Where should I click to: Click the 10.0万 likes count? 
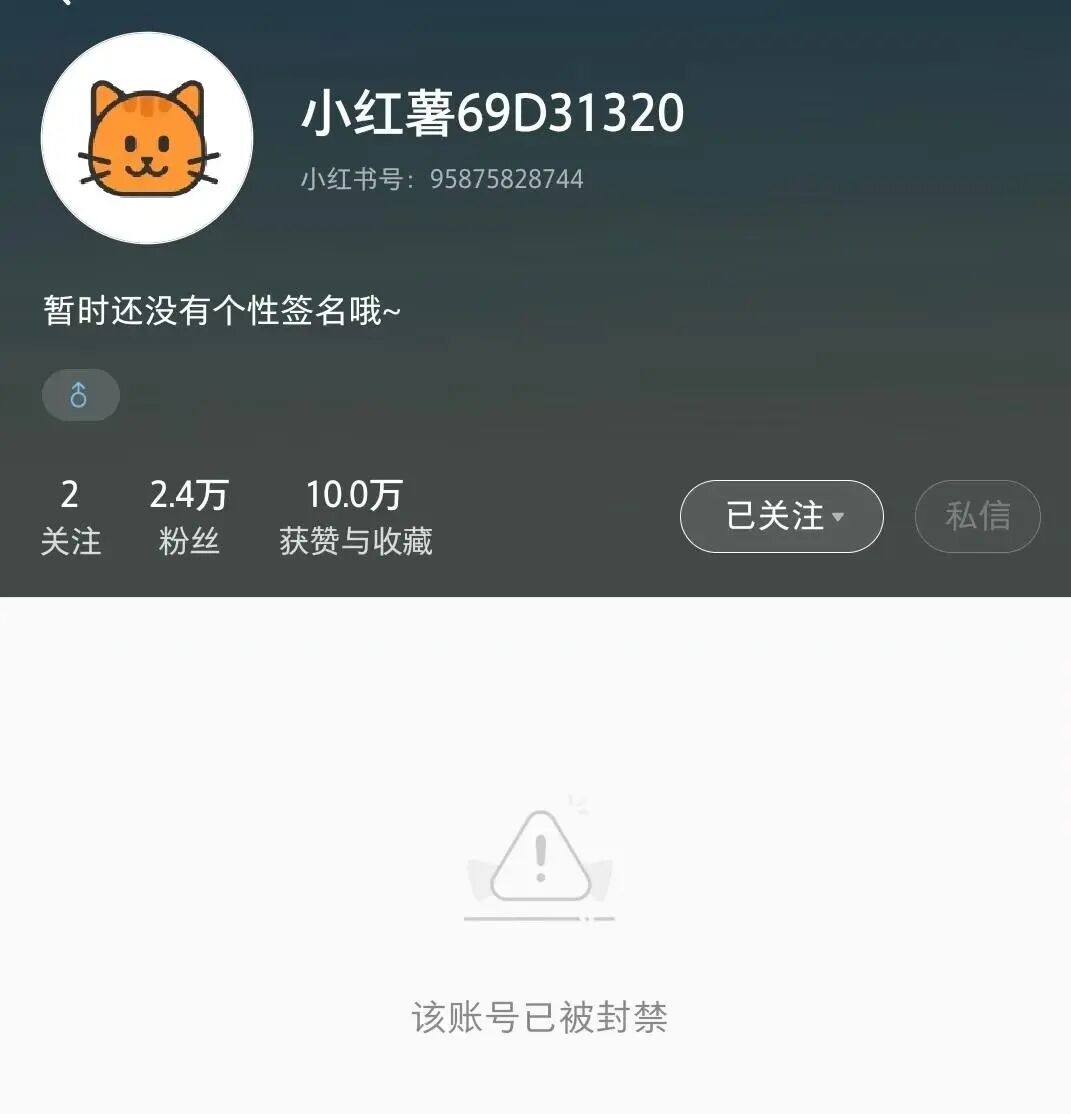355,494
